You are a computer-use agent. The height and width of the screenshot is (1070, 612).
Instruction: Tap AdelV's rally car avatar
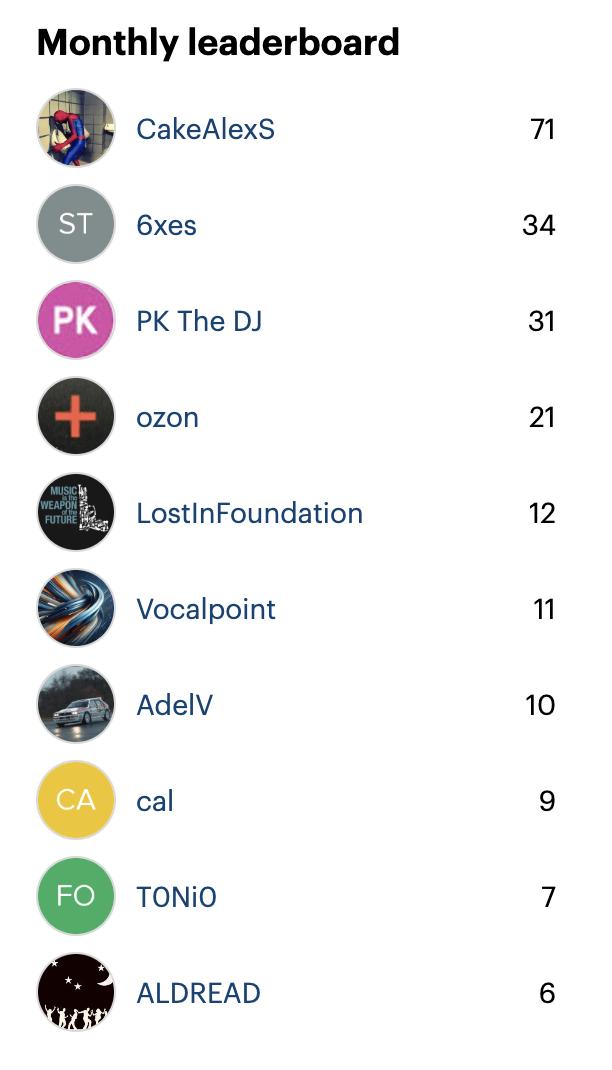[x=76, y=704]
